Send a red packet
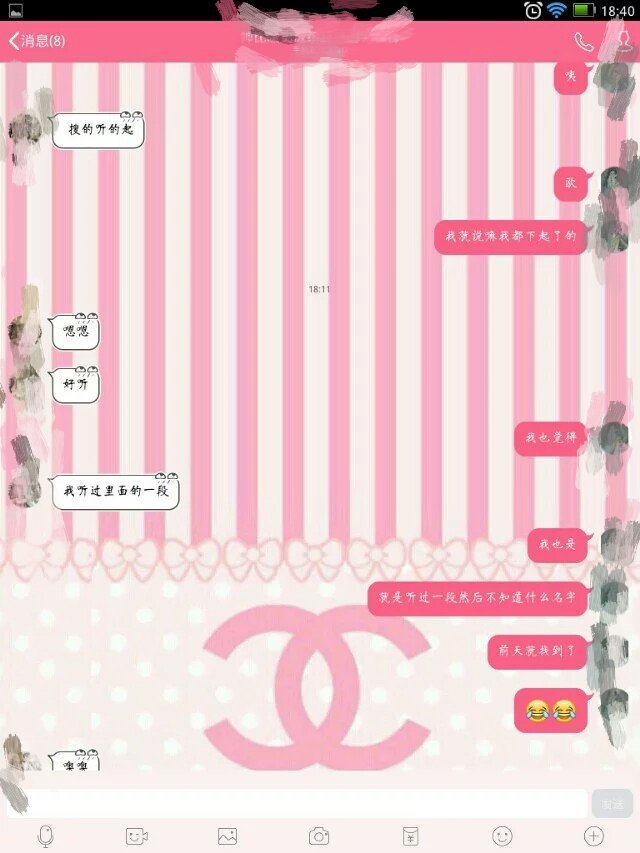Image resolution: width=640 pixels, height=853 pixels. click(x=410, y=836)
